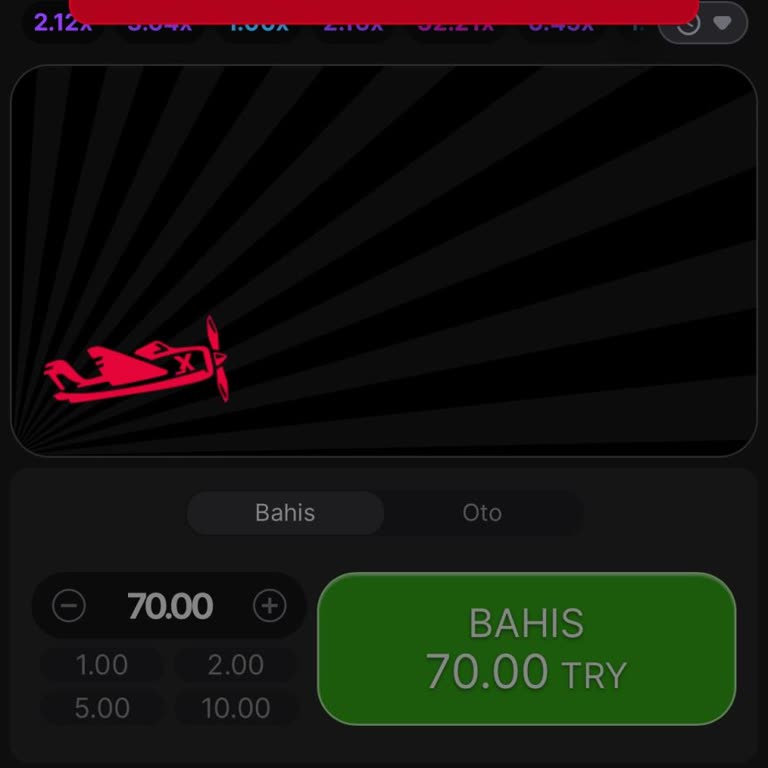Select the Bahis tab
768x768 pixels.
coord(285,513)
